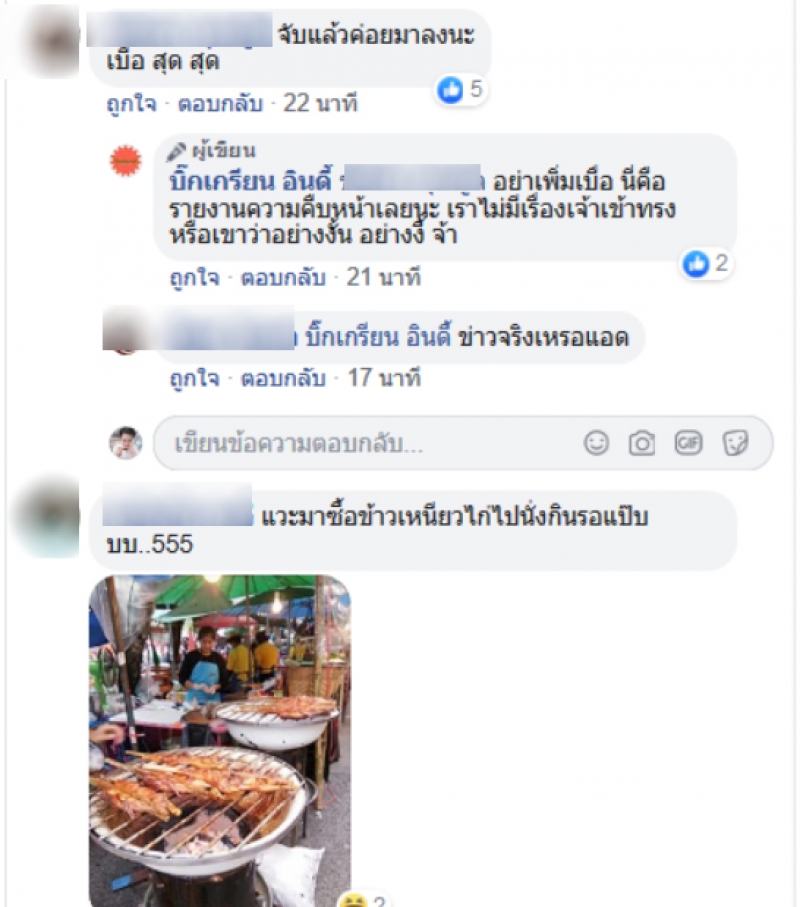Image resolution: width=800 pixels, height=907 pixels.
Task: Like the reply posted 17 นาที ago
Action: [x=193, y=378]
